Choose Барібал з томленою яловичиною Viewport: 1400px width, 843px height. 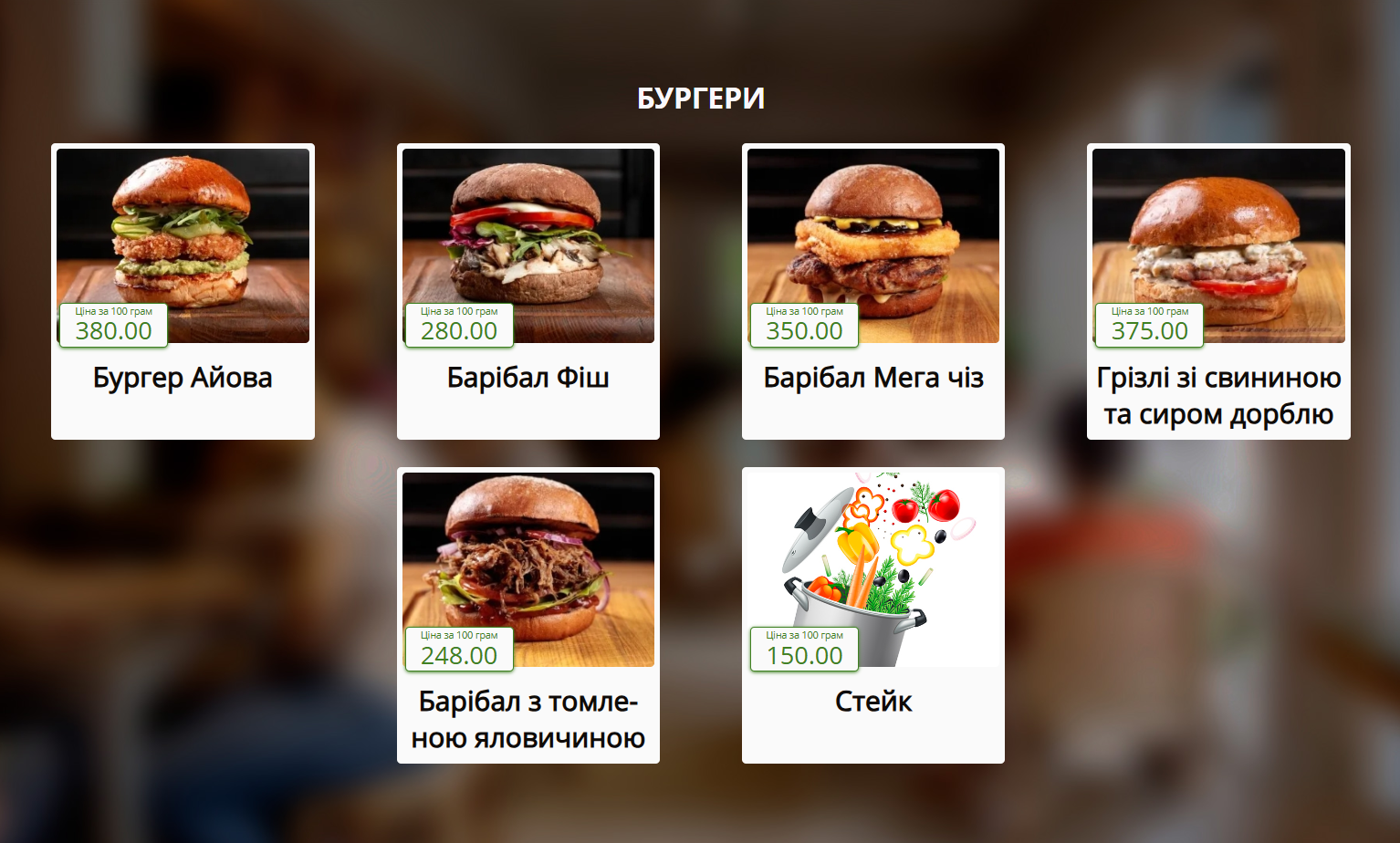(528, 615)
